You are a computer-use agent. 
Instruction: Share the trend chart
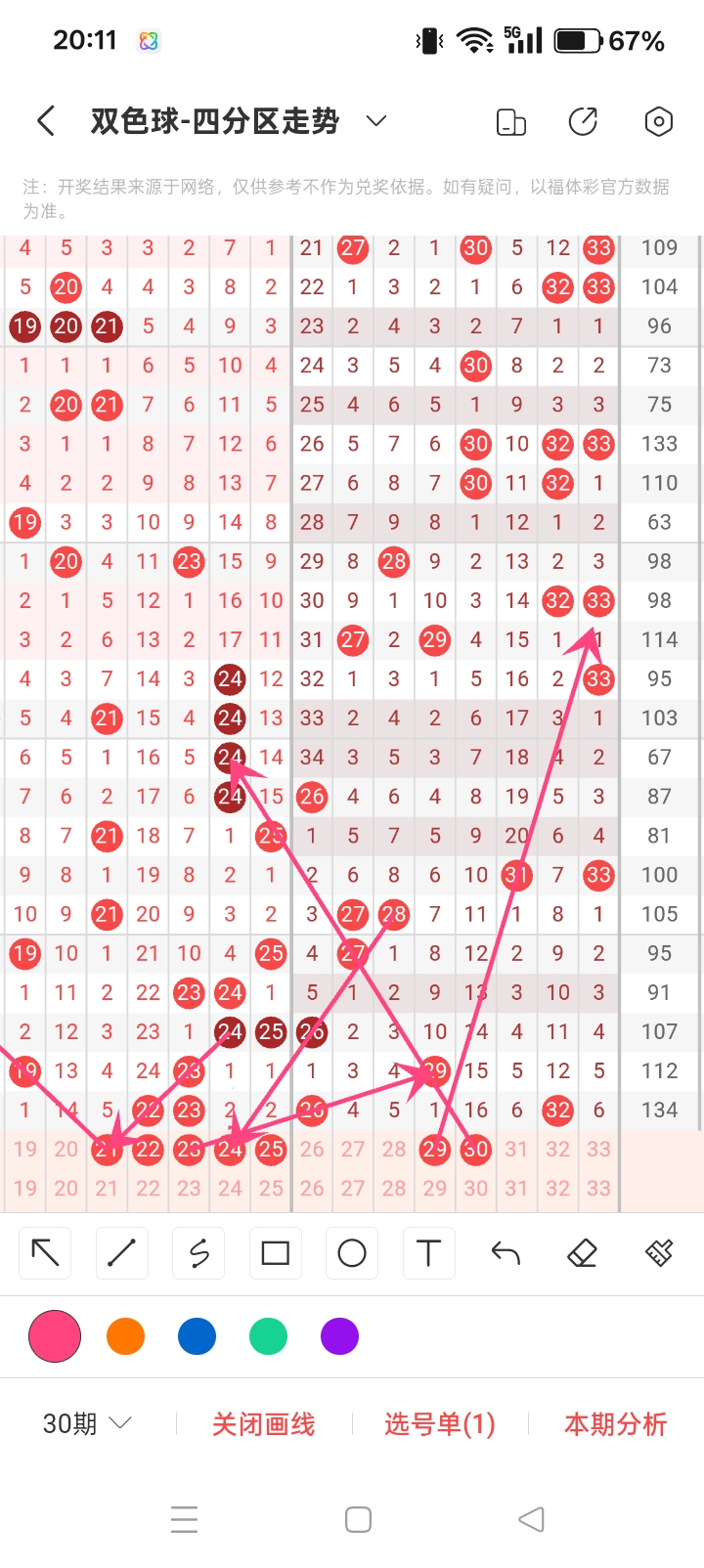tap(584, 122)
